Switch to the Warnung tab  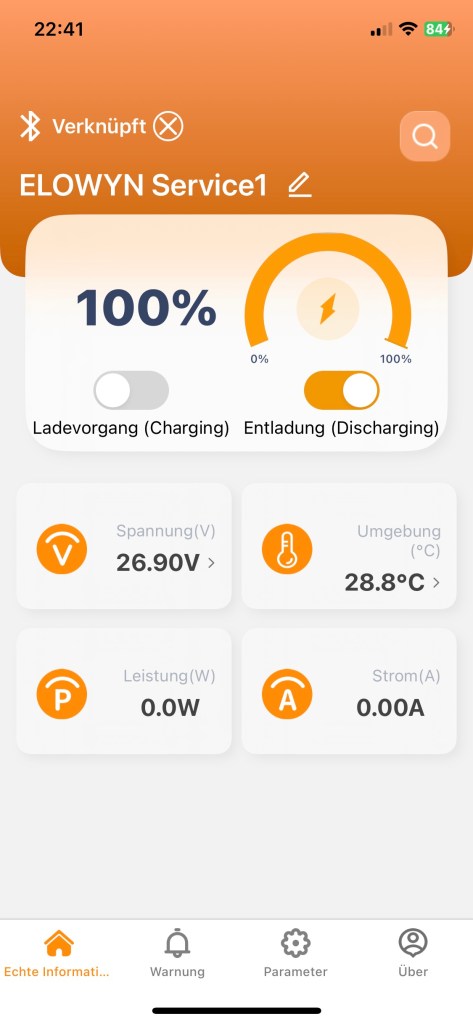(x=177, y=954)
